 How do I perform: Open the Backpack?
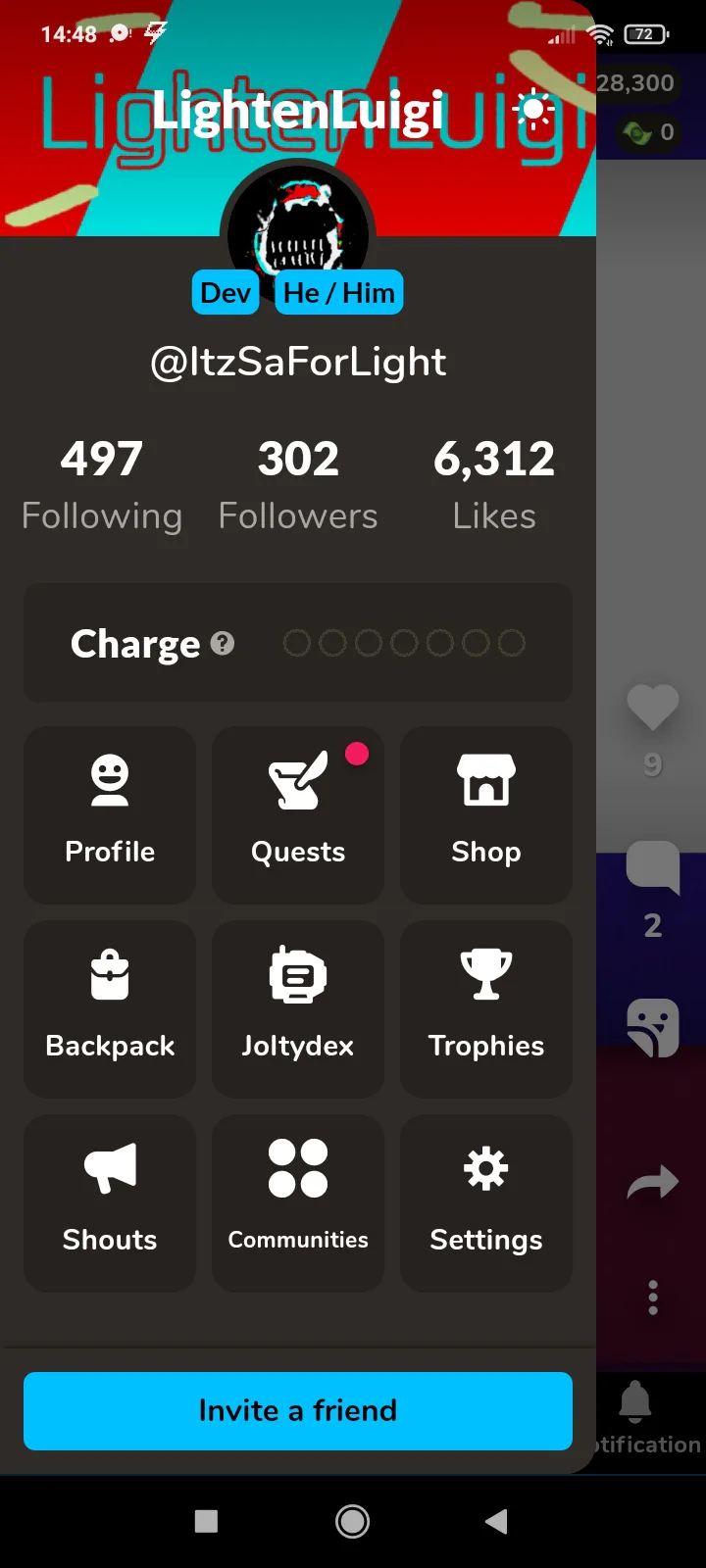110,1008
